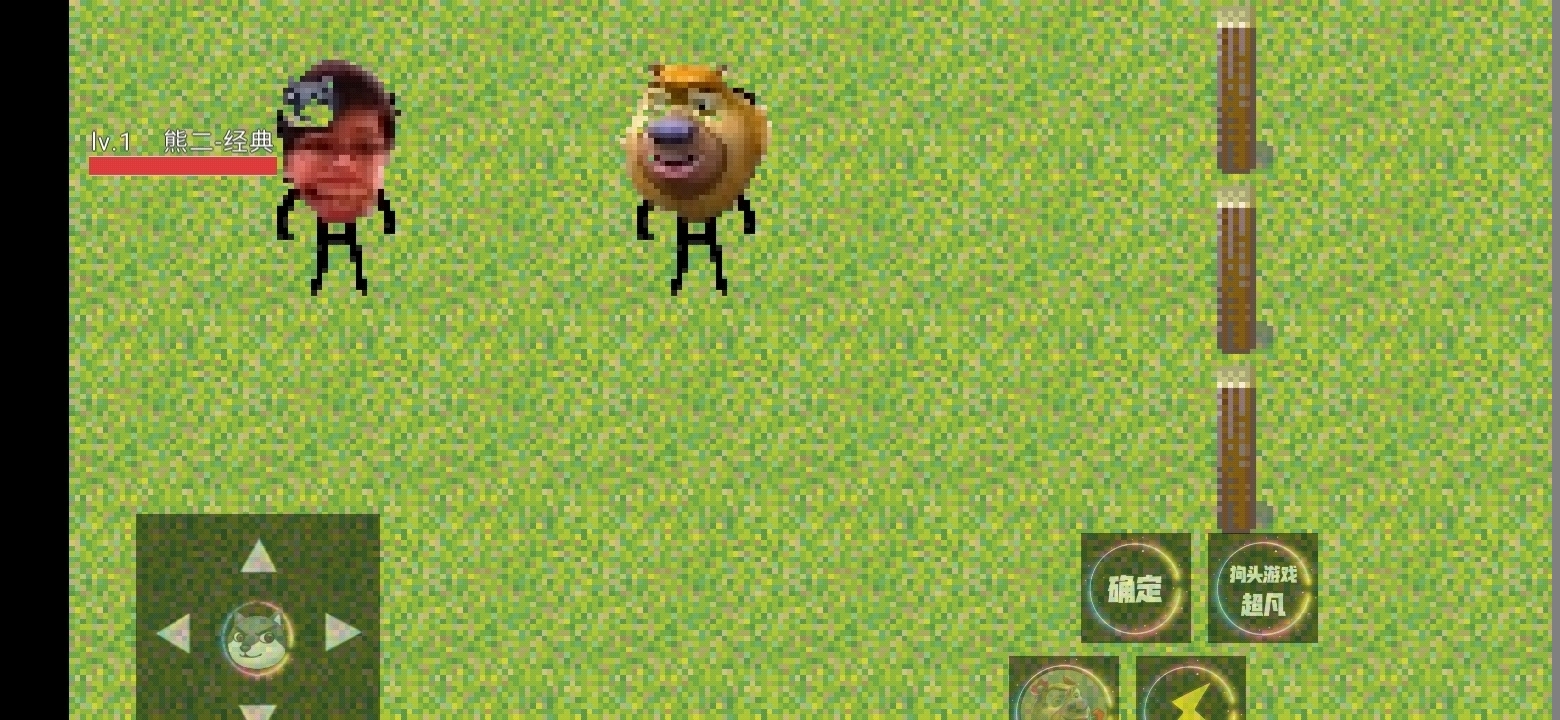
Task: Tap the 狗头游戏 超凡 button
Action: pos(1262,588)
